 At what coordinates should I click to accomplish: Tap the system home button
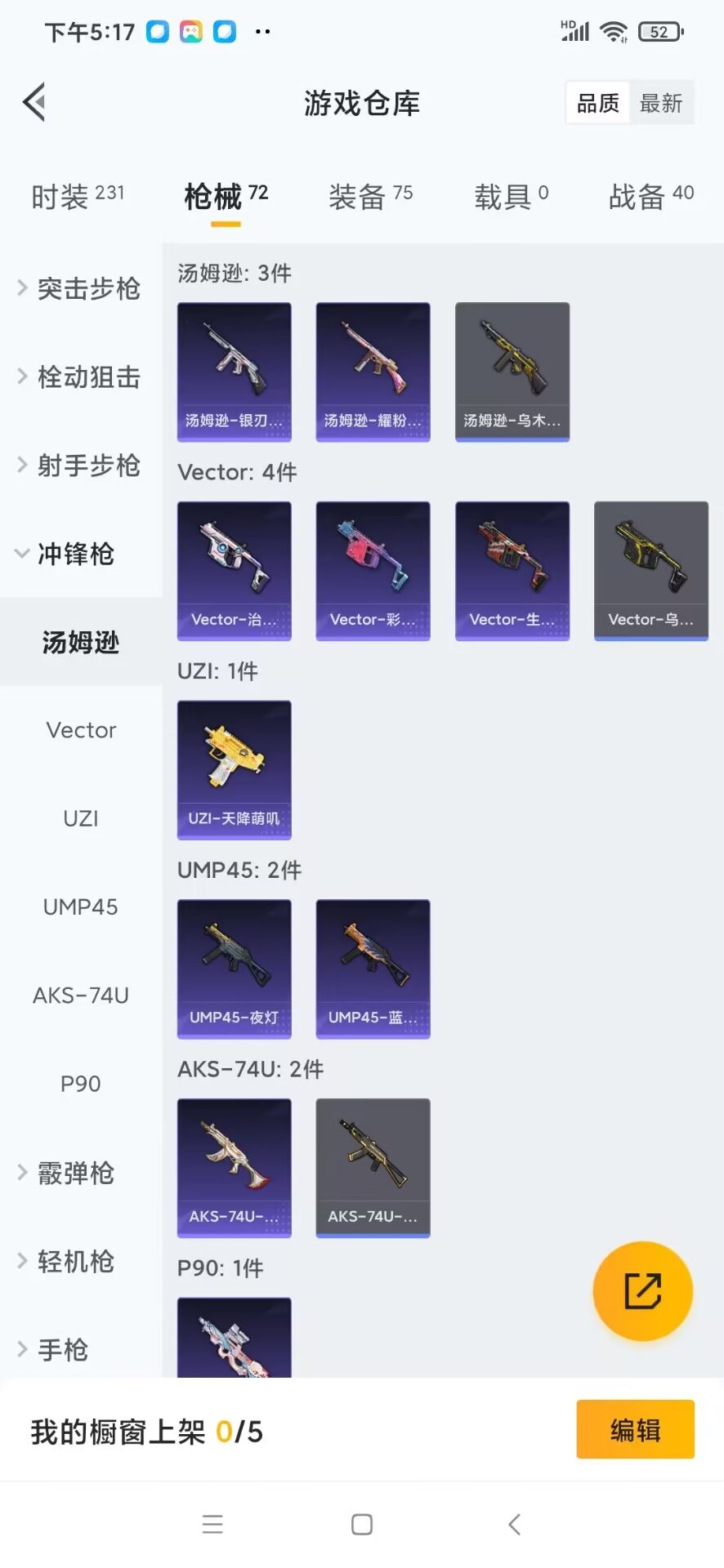[x=362, y=1524]
